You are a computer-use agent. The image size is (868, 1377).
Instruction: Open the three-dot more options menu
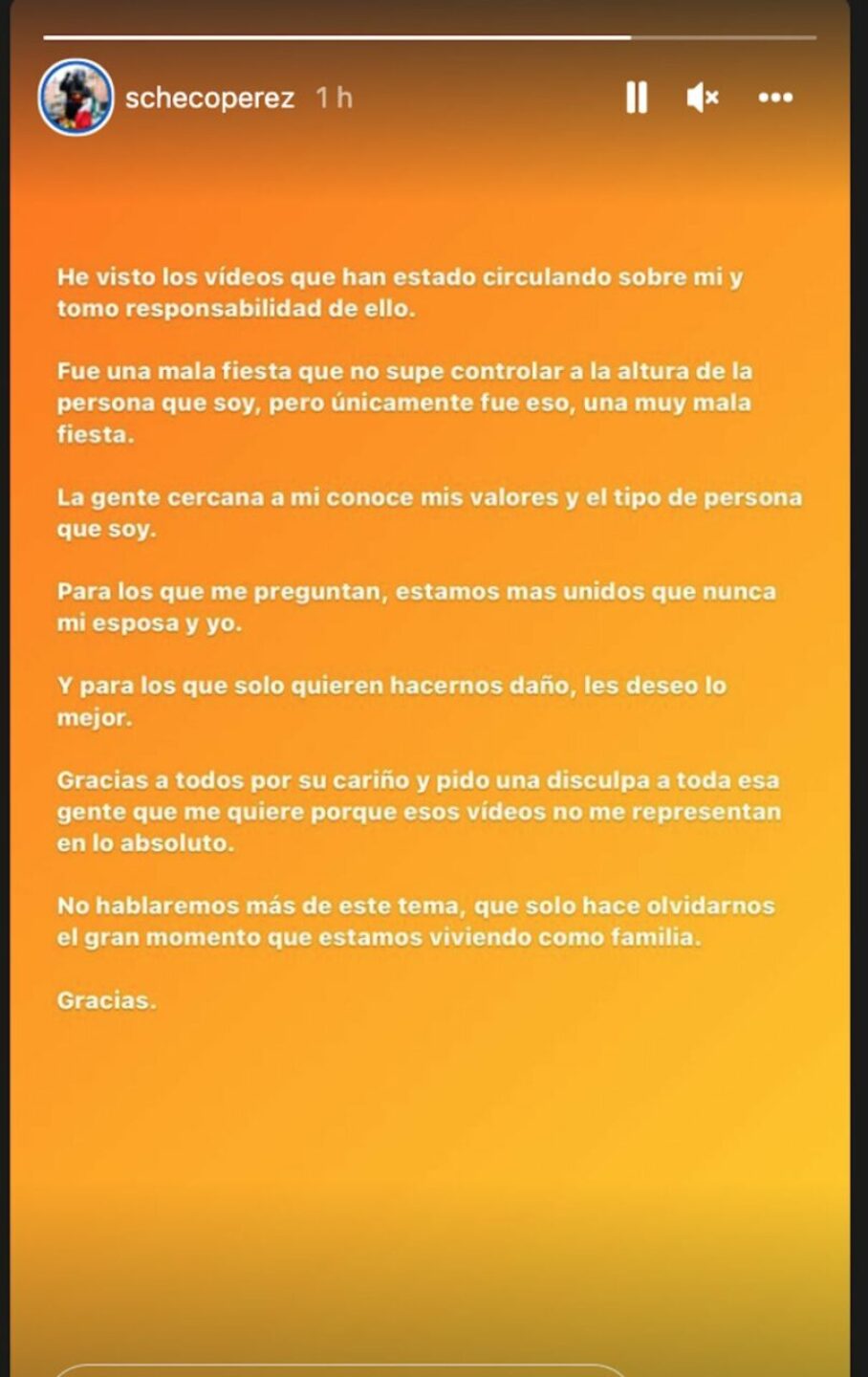coord(775,98)
